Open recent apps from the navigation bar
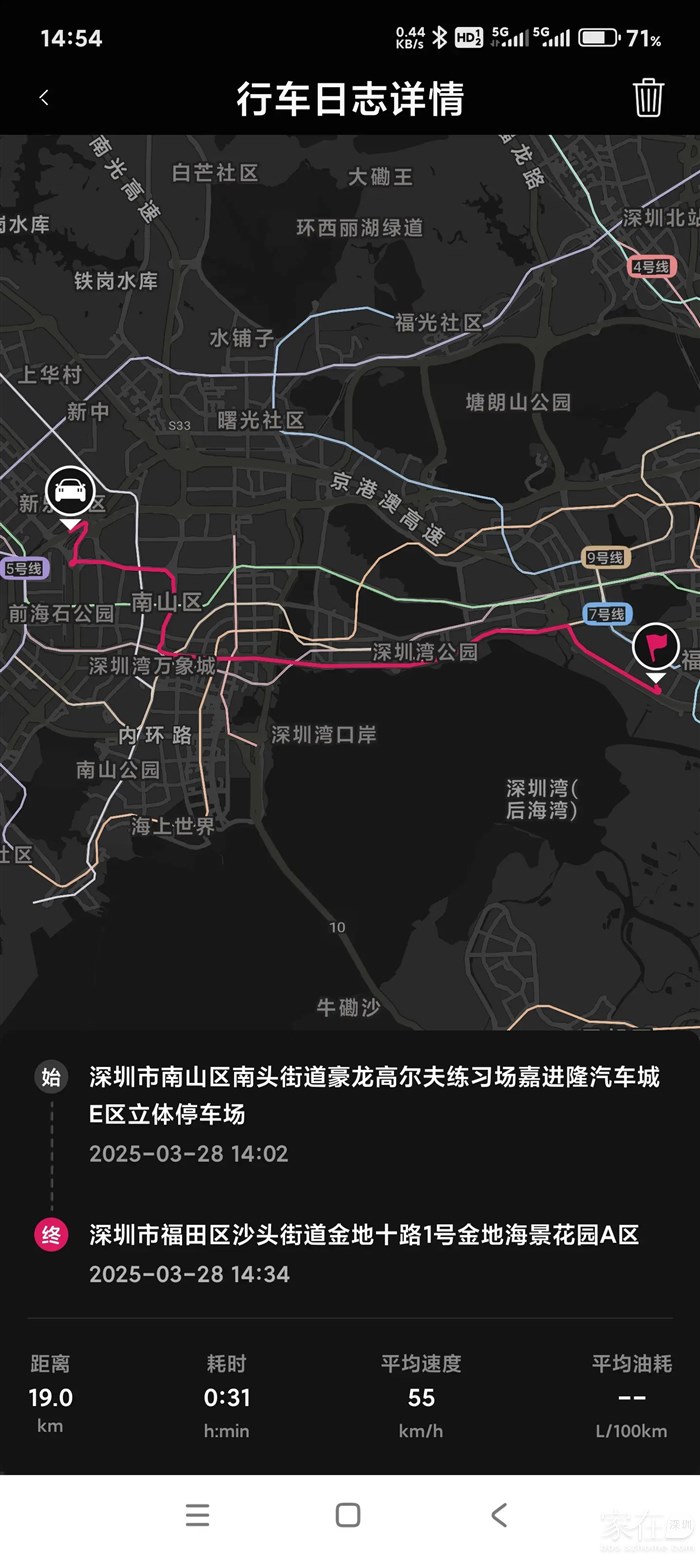Screen dimensions: 700x1555 click(x=198, y=1515)
